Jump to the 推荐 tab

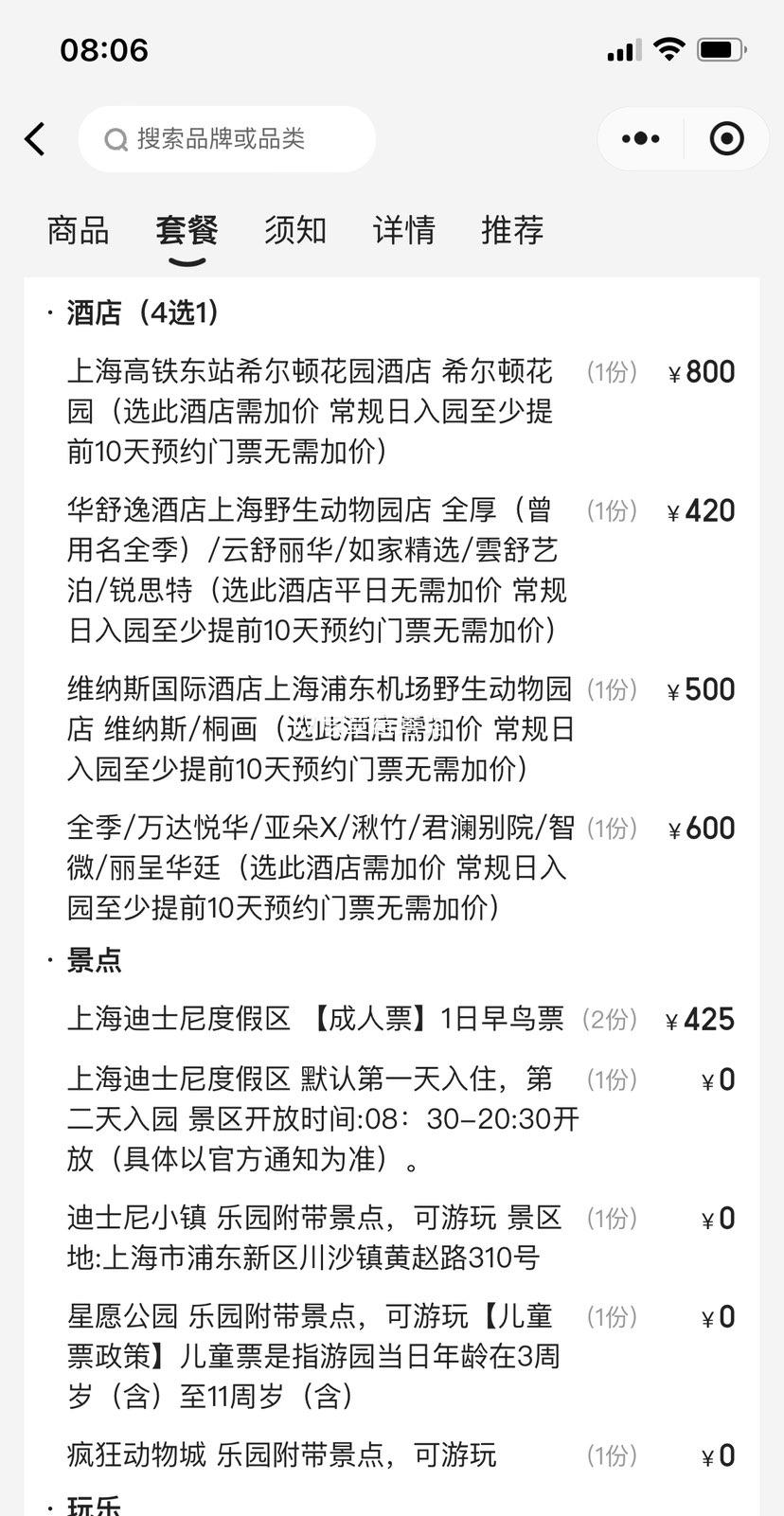click(512, 230)
